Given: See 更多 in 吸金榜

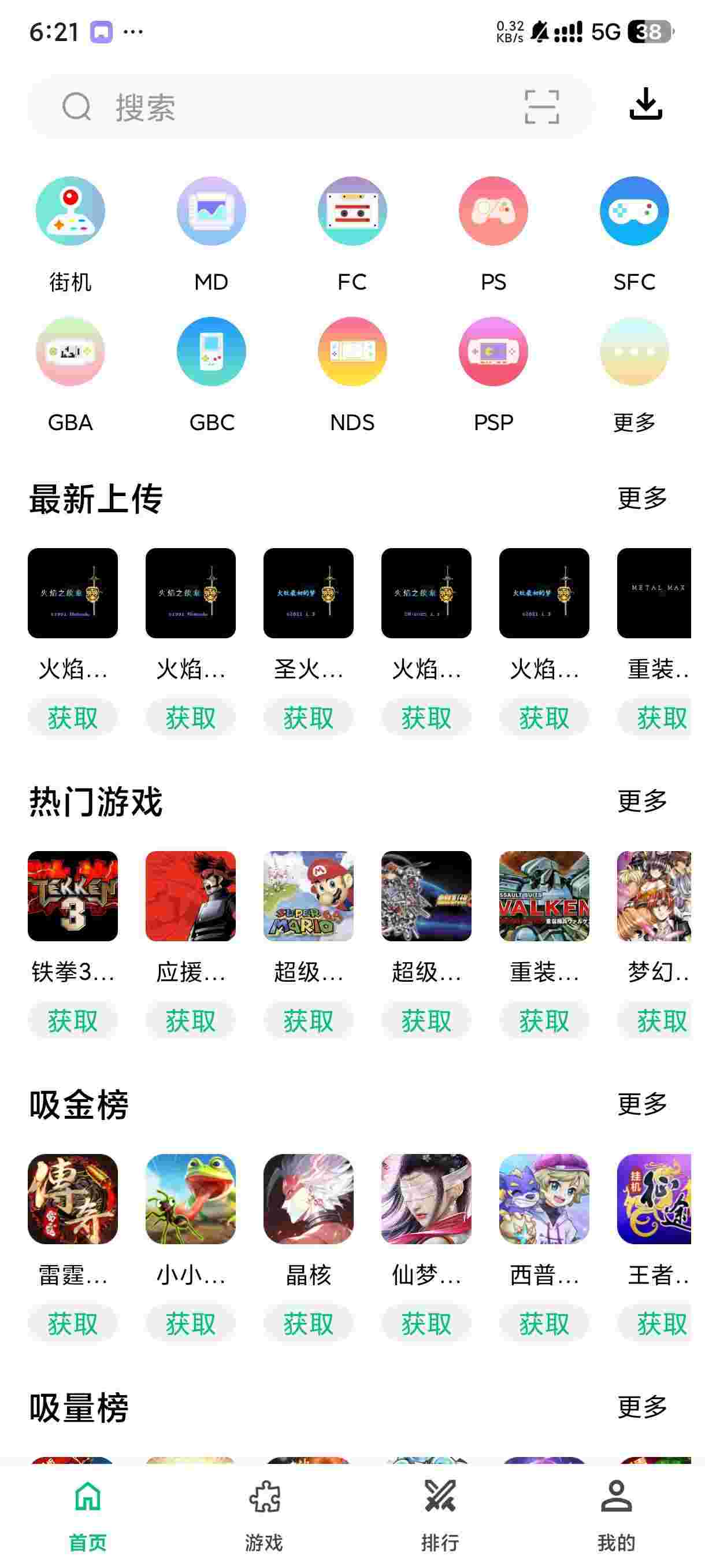Looking at the screenshot, I should point(642,1104).
